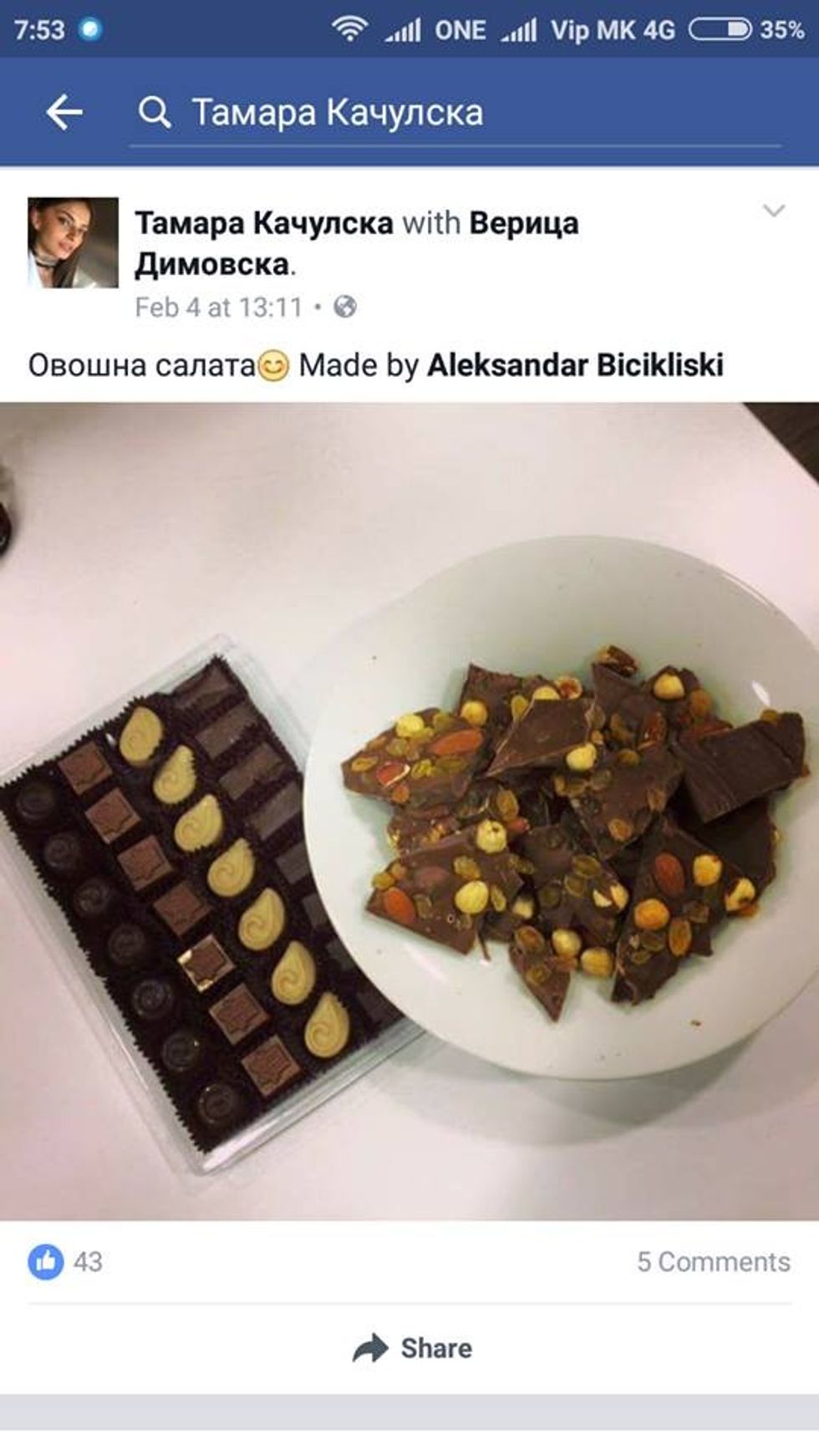Screen dimensions: 819x1456
Task: Expand the post options chevron
Action: 775,211
